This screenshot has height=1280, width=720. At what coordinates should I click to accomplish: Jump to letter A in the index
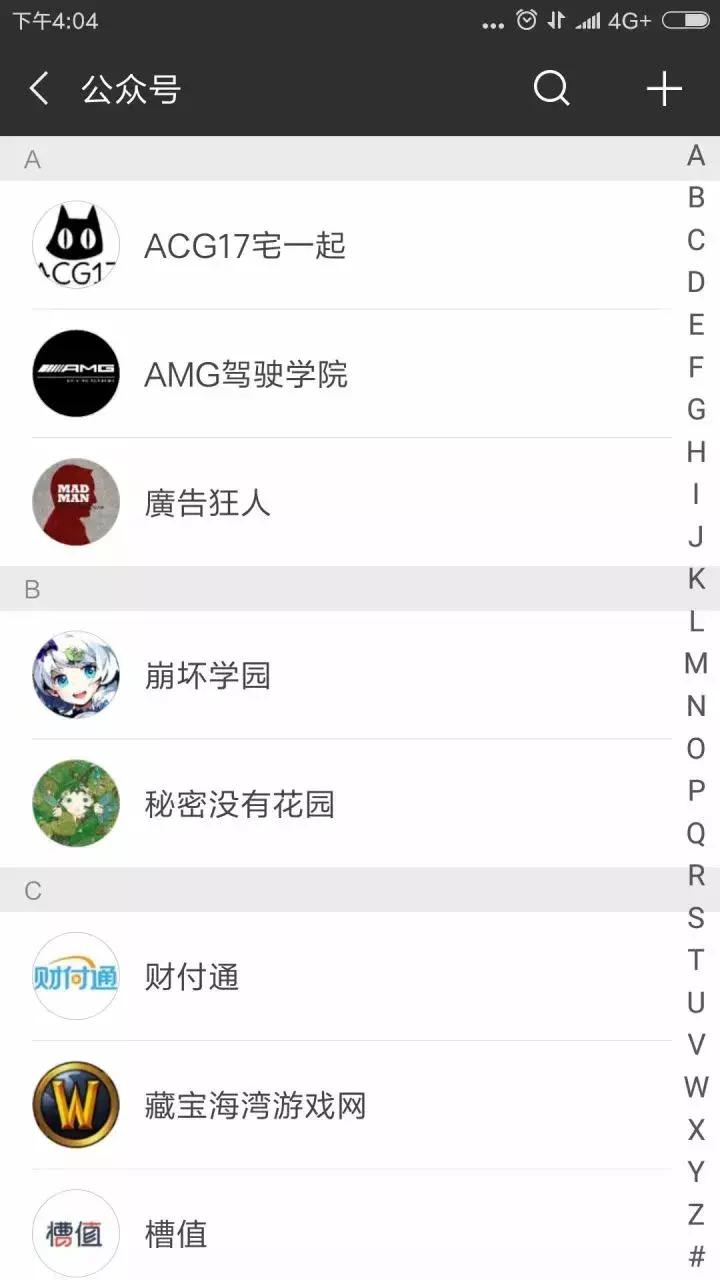pyautogui.click(x=697, y=155)
